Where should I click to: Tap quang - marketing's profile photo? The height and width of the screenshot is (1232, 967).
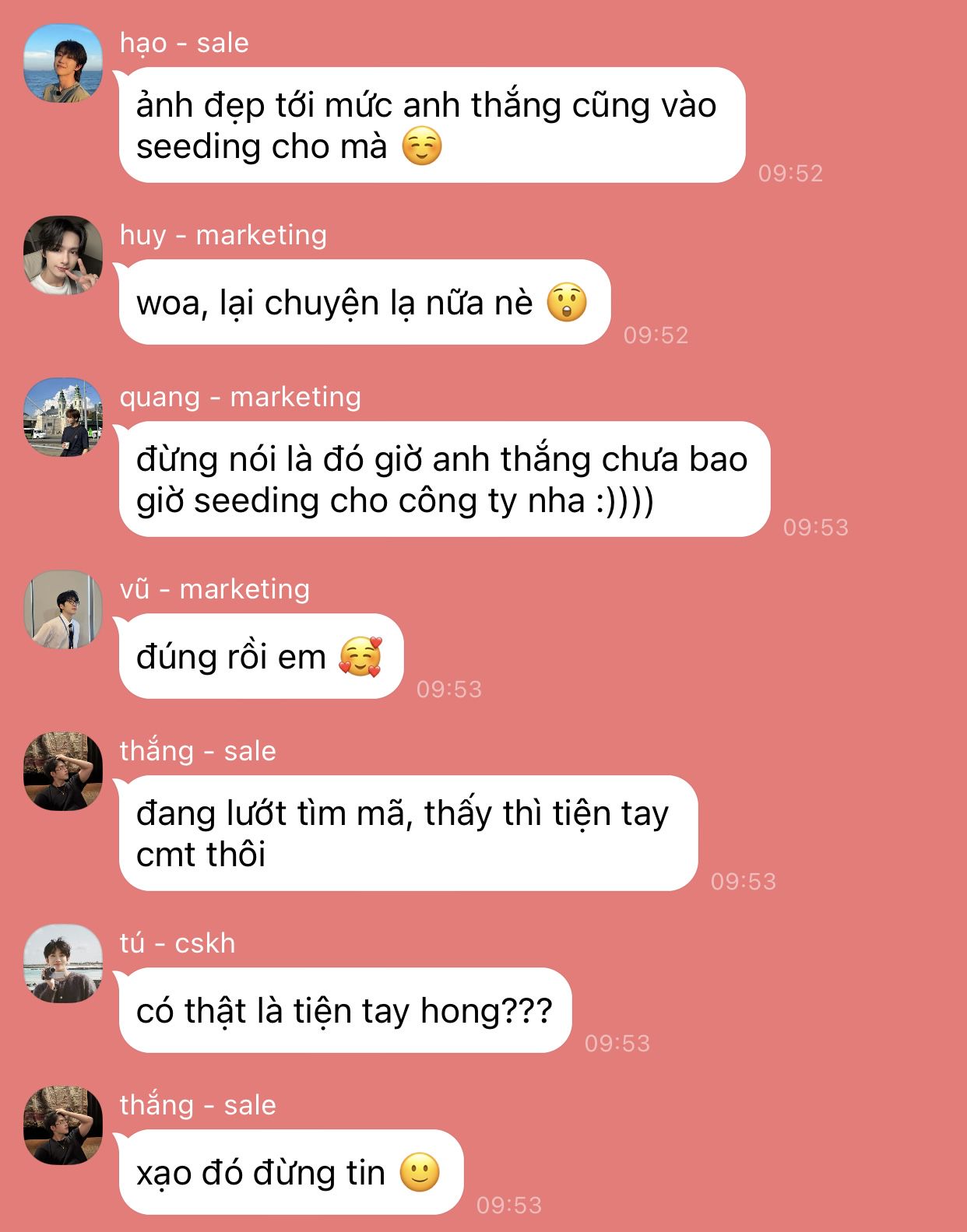pyautogui.click(x=63, y=417)
